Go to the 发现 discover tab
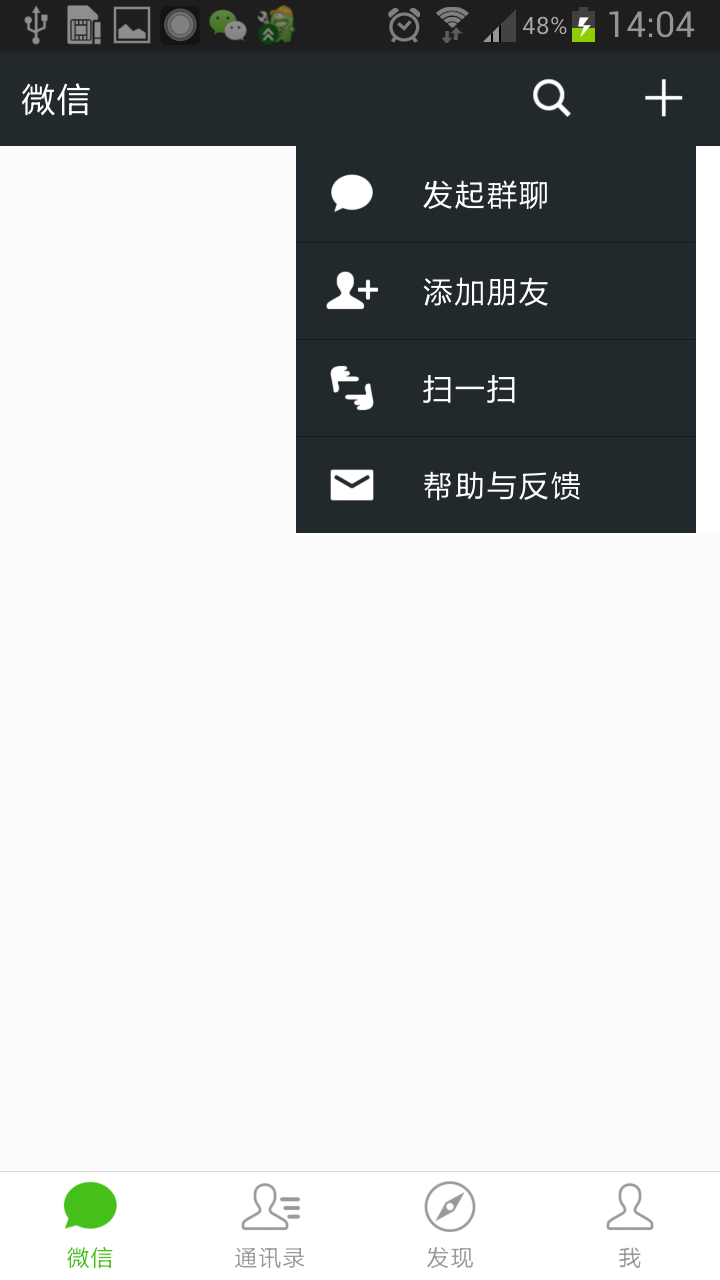 tap(450, 1226)
